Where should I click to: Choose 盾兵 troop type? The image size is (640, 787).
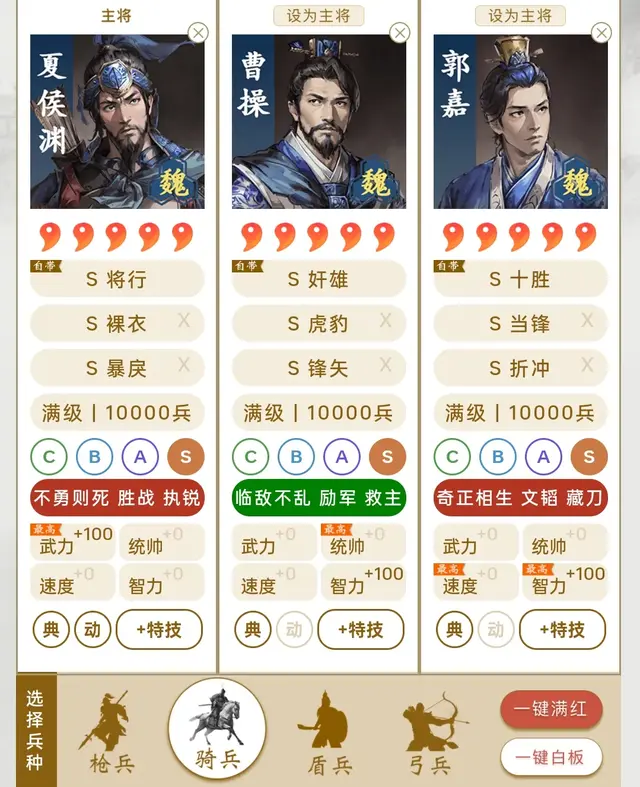coord(329,736)
